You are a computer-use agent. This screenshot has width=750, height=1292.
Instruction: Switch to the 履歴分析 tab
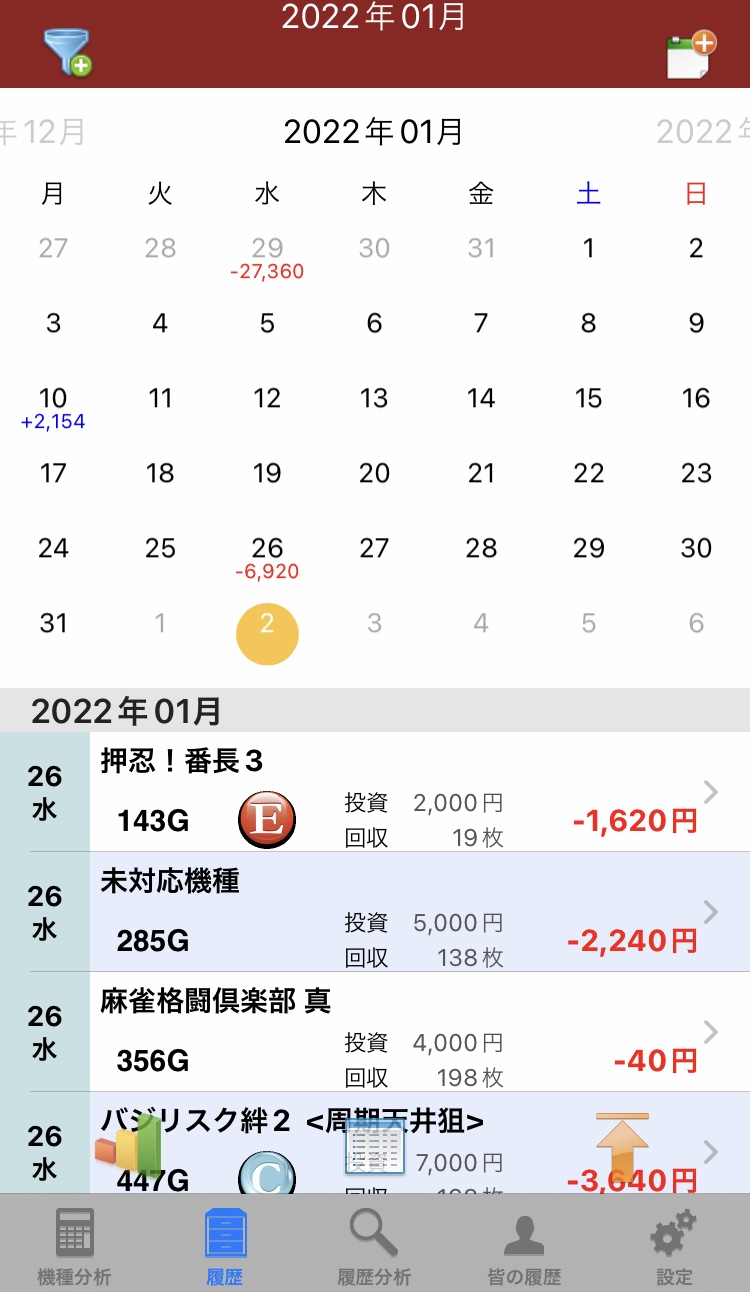point(374,1245)
